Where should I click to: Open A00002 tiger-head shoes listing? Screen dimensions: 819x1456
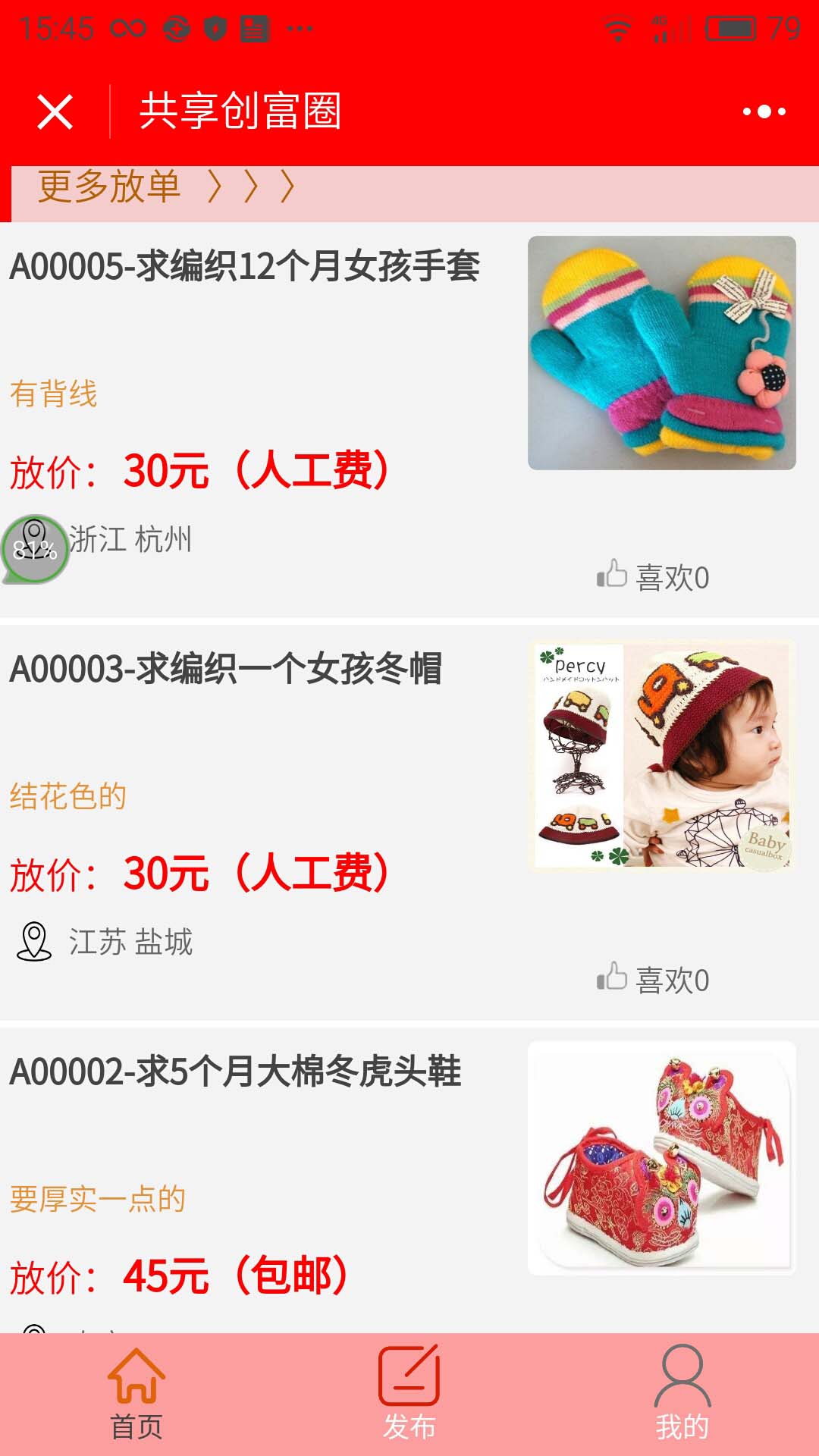235,1072
